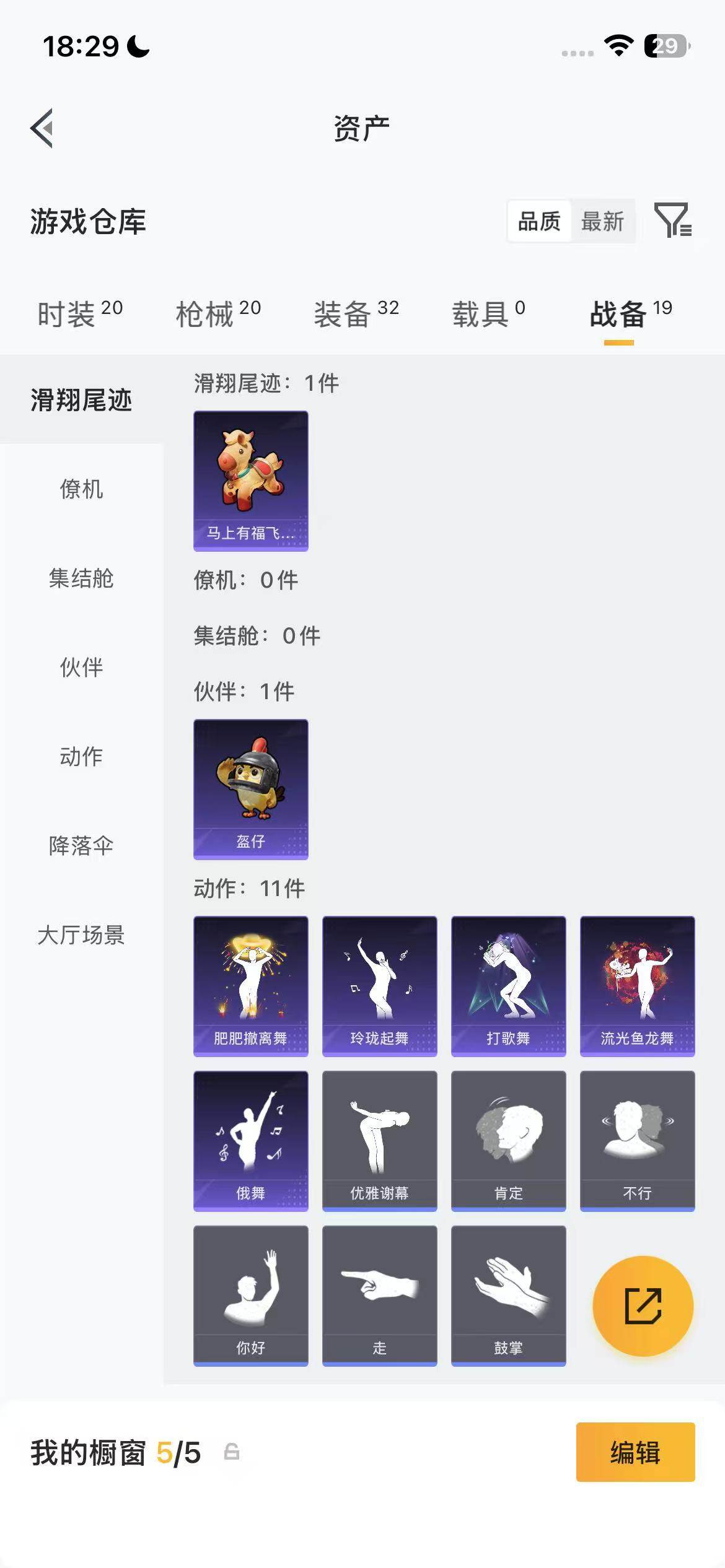Select the 肥肥撤离舞 dance action
The image size is (725, 1568).
click(250, 986)
